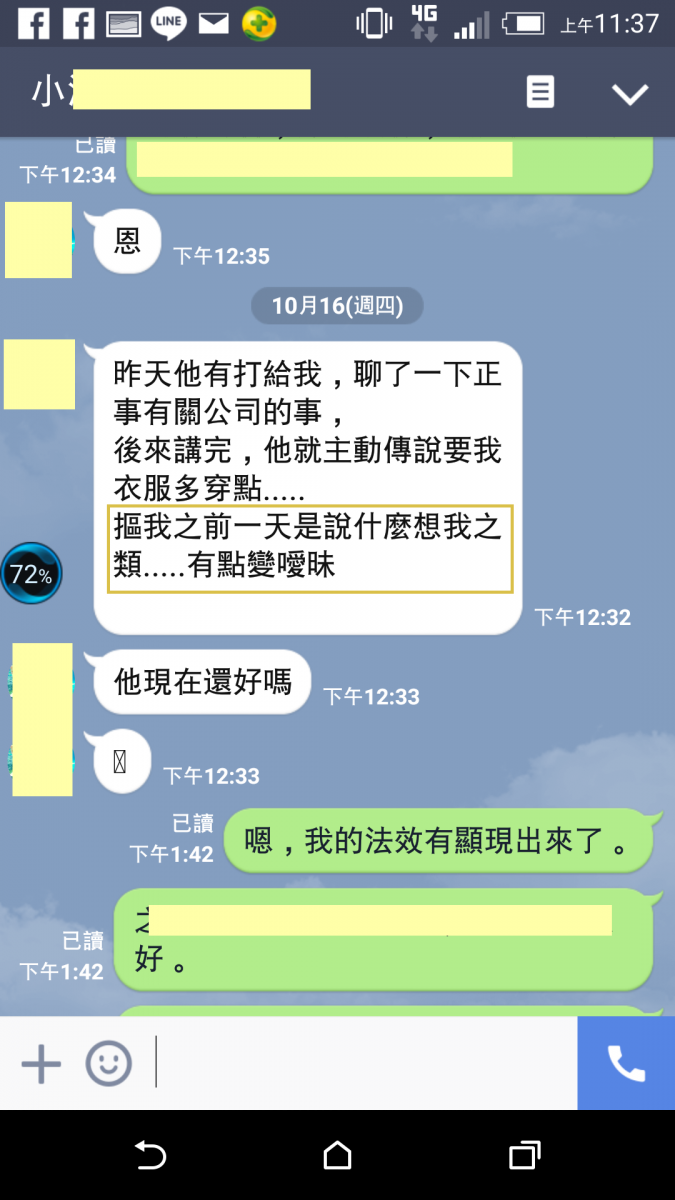Expand the chat options dropdown arrow
This screenshot has width=675, height=1200.
tap(630, 94)
